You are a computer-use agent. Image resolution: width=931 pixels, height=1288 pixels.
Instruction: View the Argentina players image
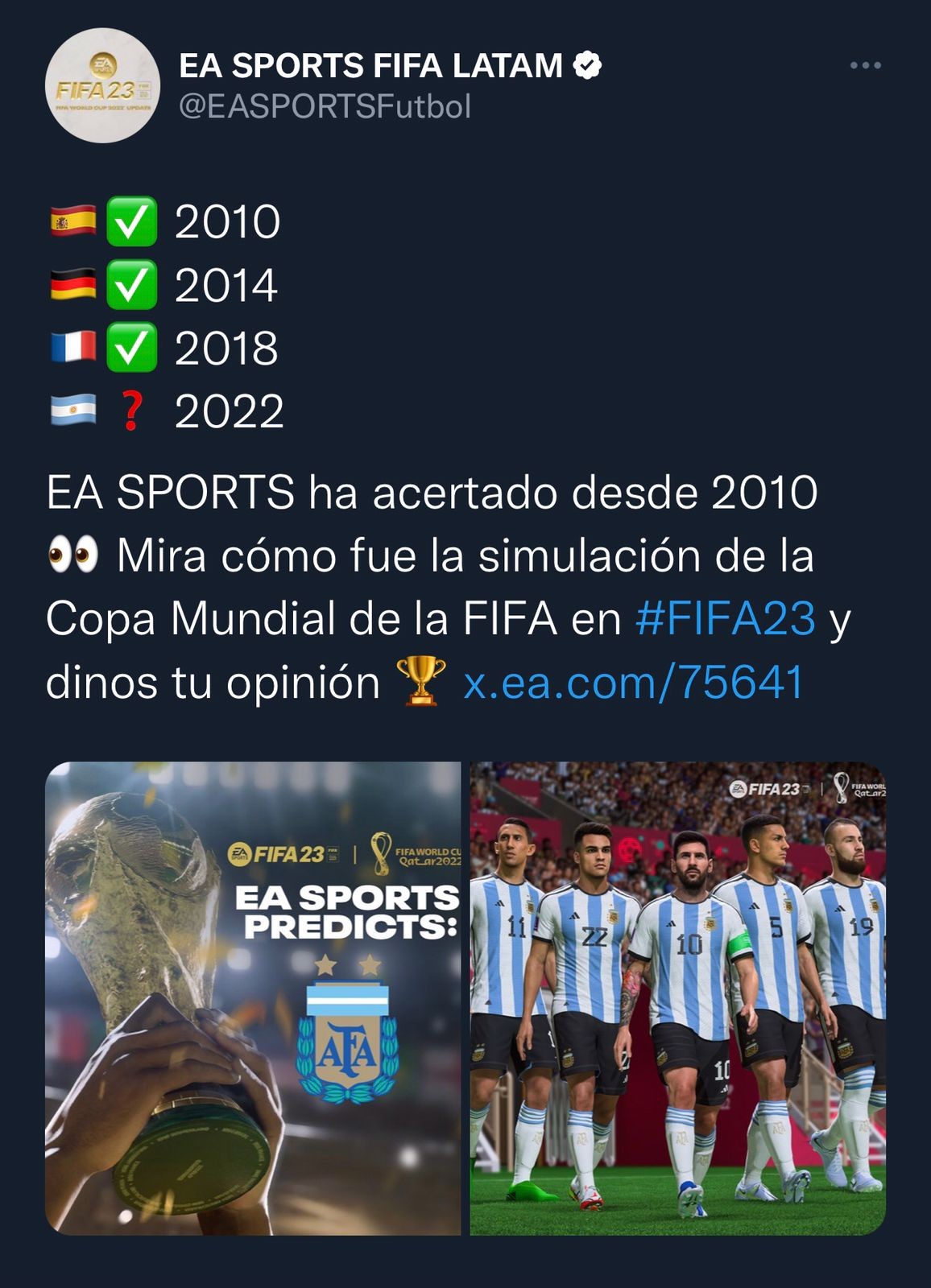pos(677,998)
